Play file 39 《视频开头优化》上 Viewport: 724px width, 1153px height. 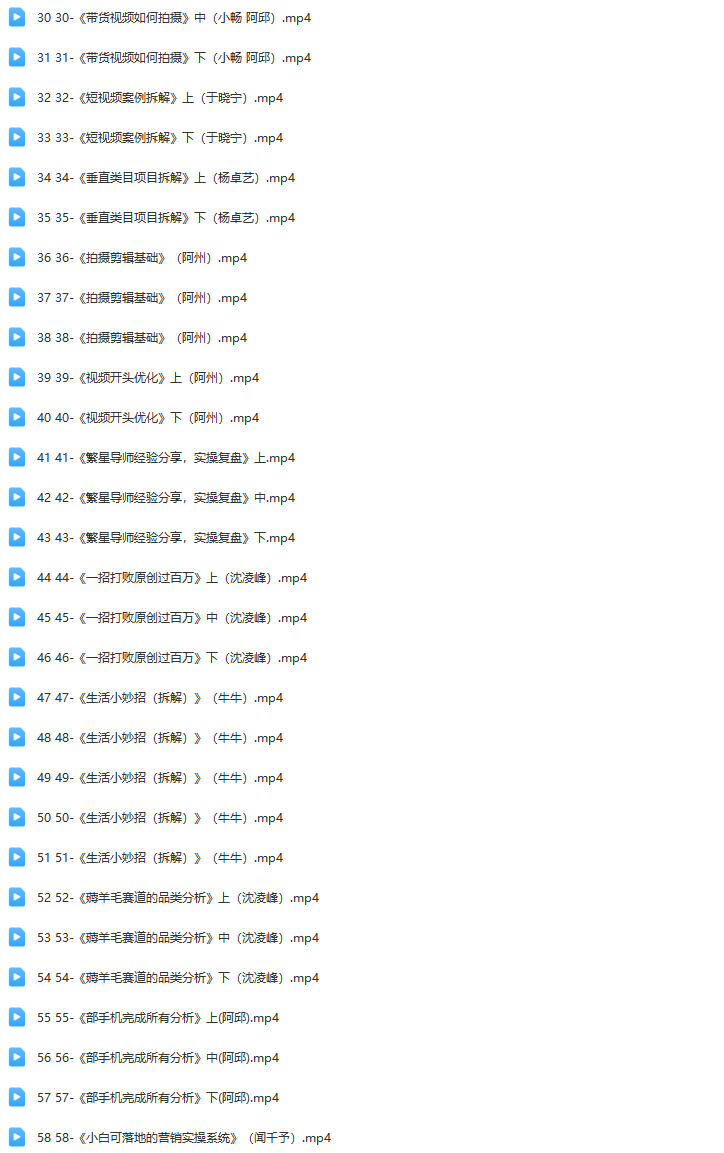point(148,378)
